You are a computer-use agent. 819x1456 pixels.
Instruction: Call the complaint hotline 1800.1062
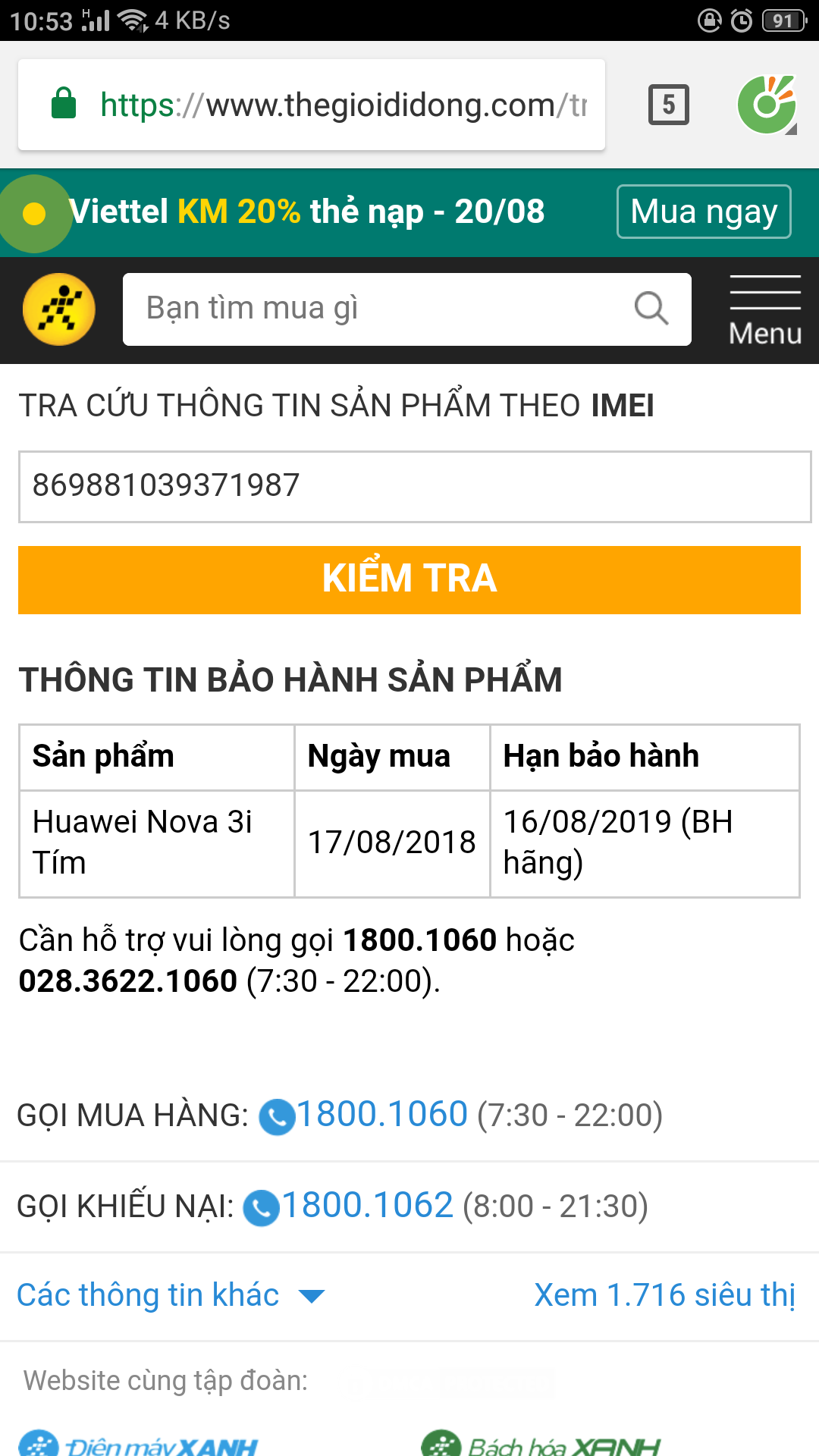tap(367, 1206)
